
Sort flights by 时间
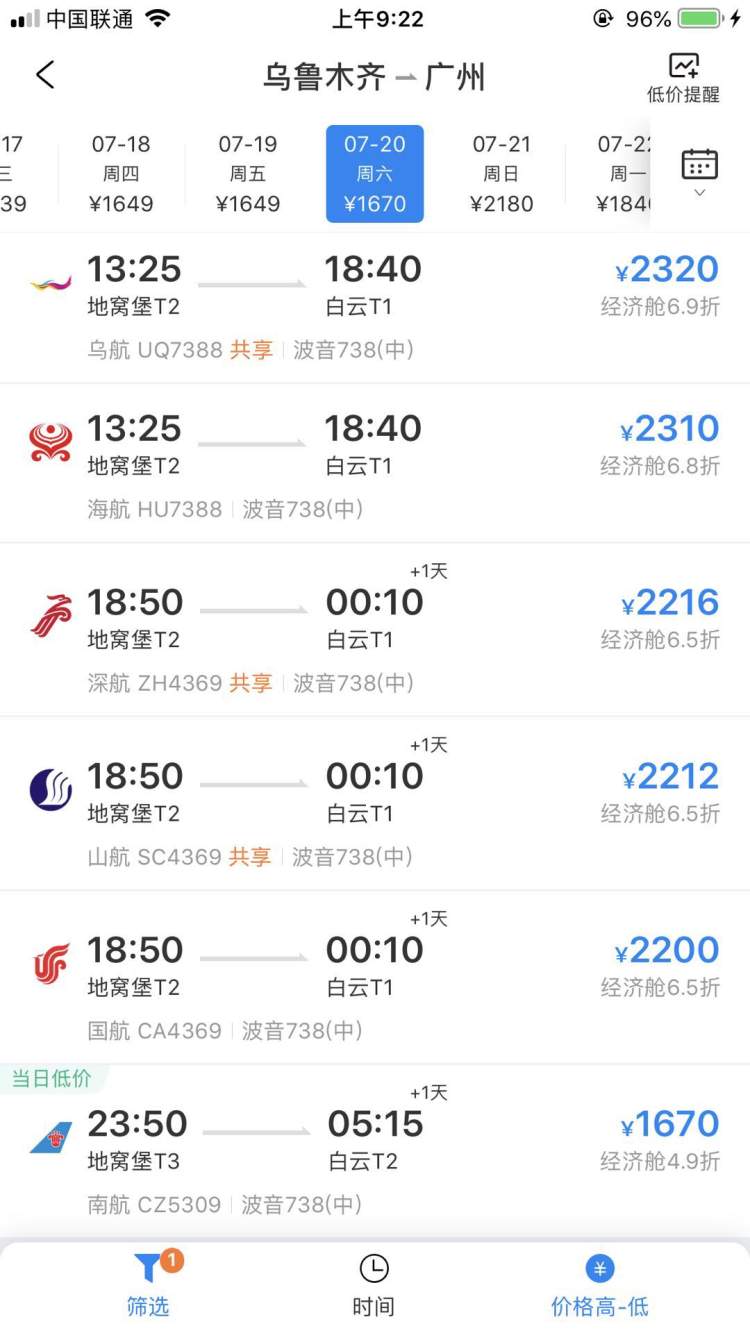pyautogui.click(x=373, y=1285)
